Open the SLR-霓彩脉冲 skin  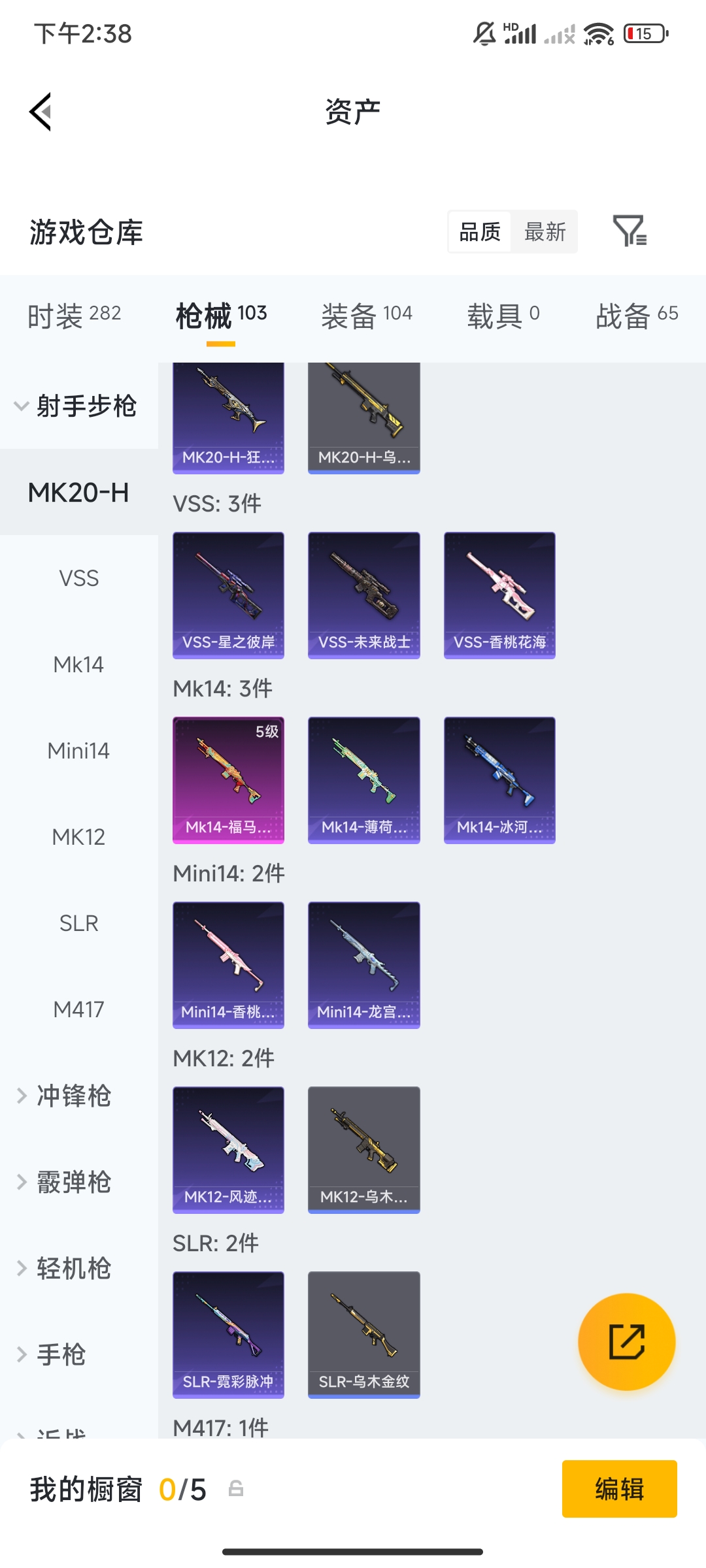coord(228,1335)
